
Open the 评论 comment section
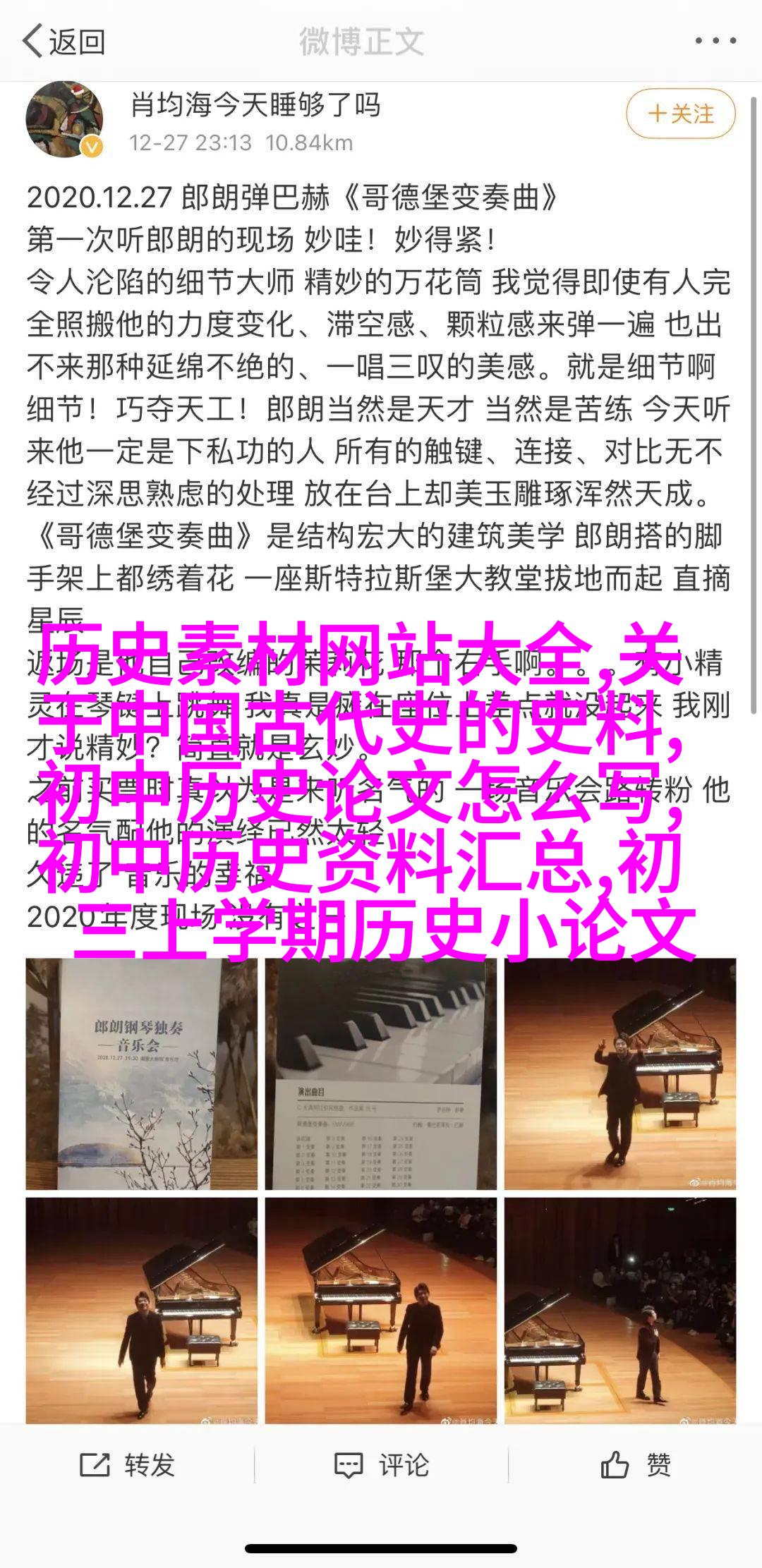click(381, 1465)
